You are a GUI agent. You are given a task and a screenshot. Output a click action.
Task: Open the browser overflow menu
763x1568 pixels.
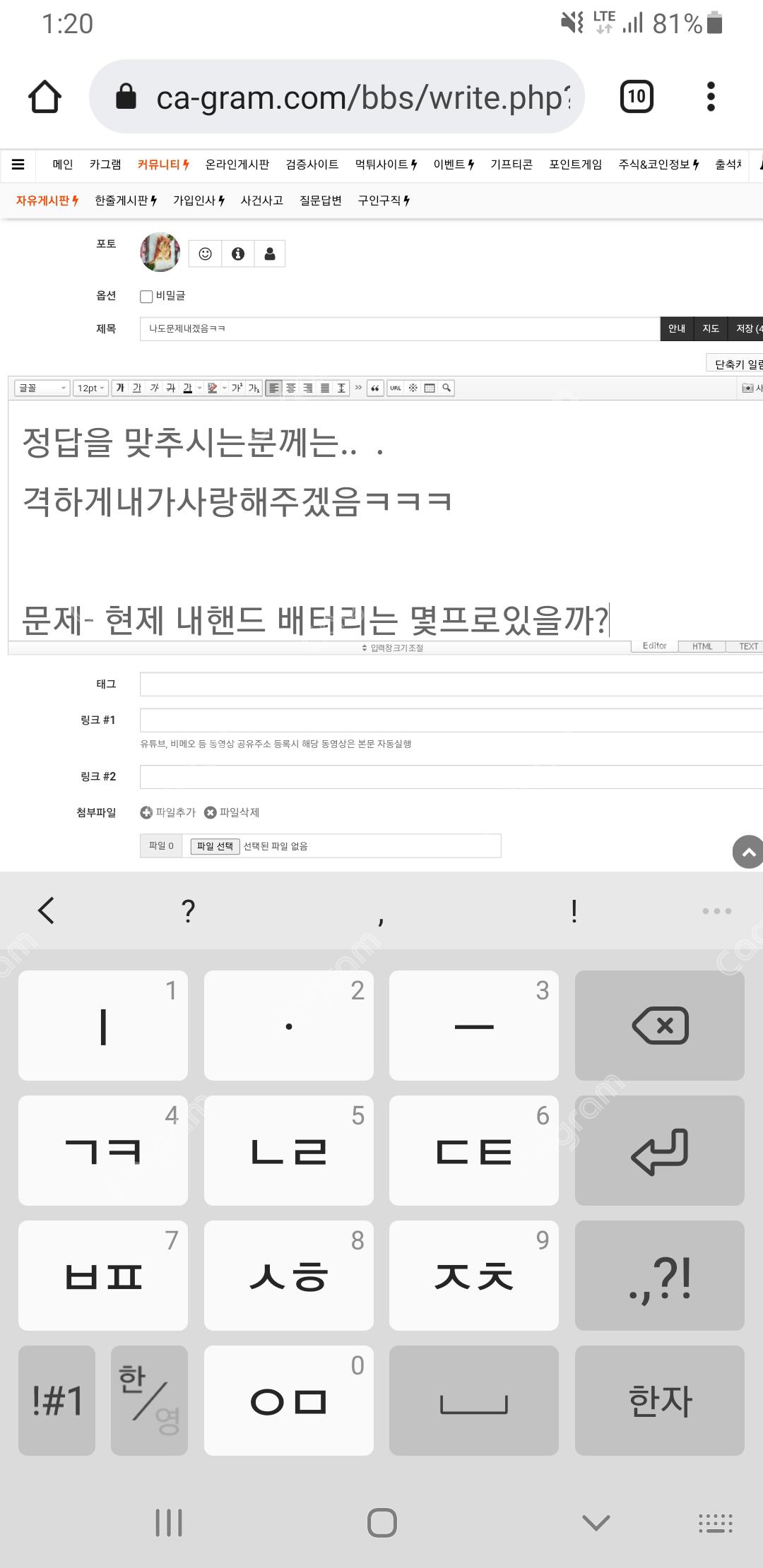711,97
